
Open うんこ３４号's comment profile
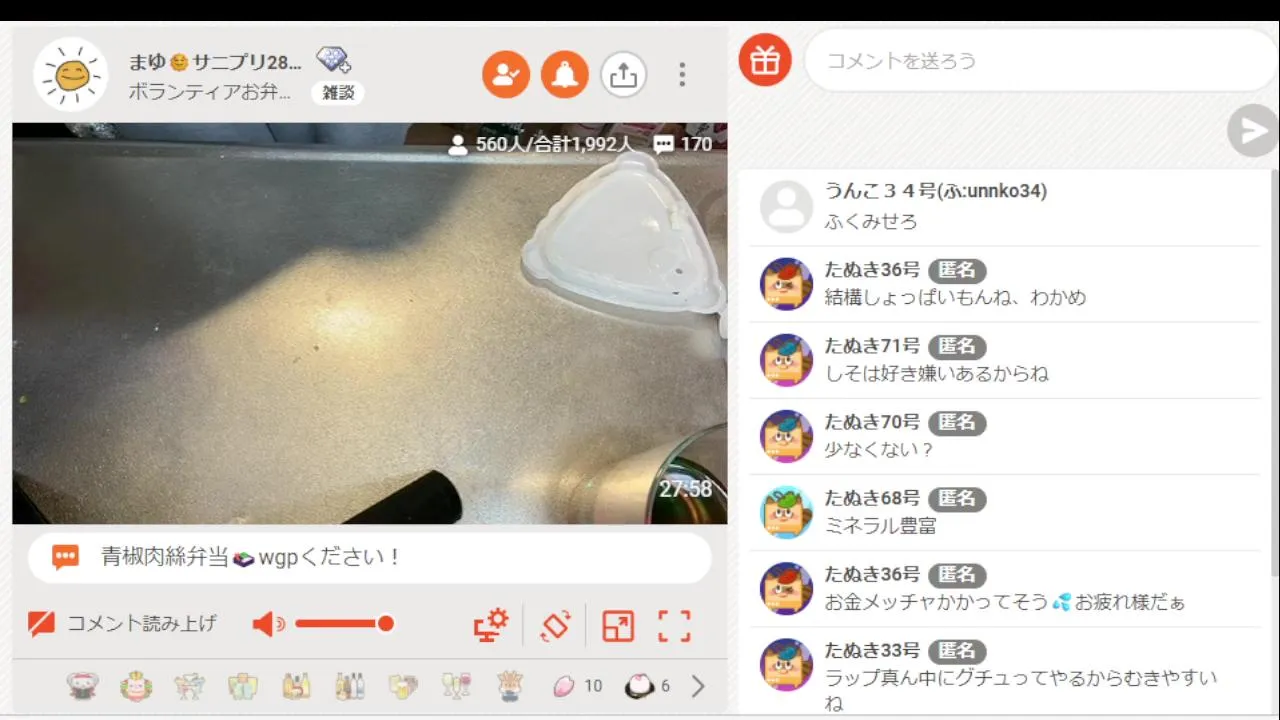(786, 207)
